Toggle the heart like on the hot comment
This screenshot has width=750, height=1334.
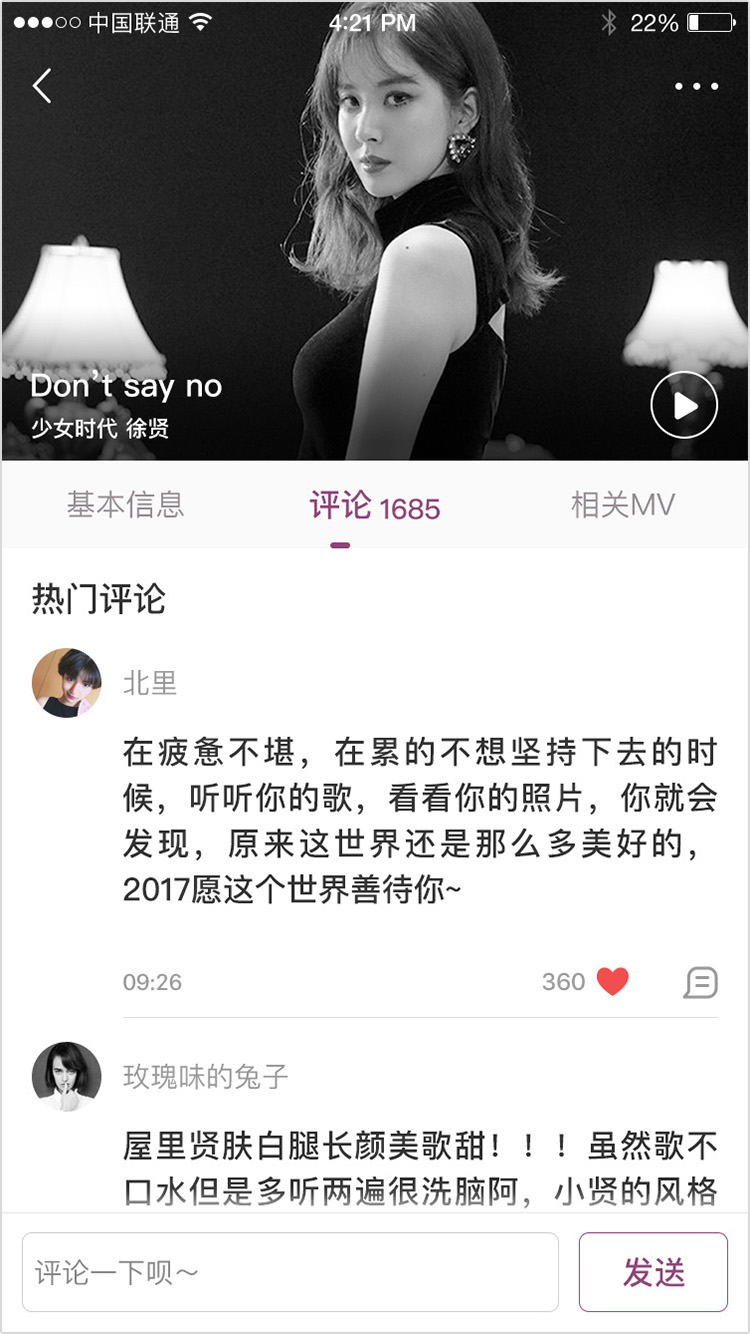click(x=612, y=982)
